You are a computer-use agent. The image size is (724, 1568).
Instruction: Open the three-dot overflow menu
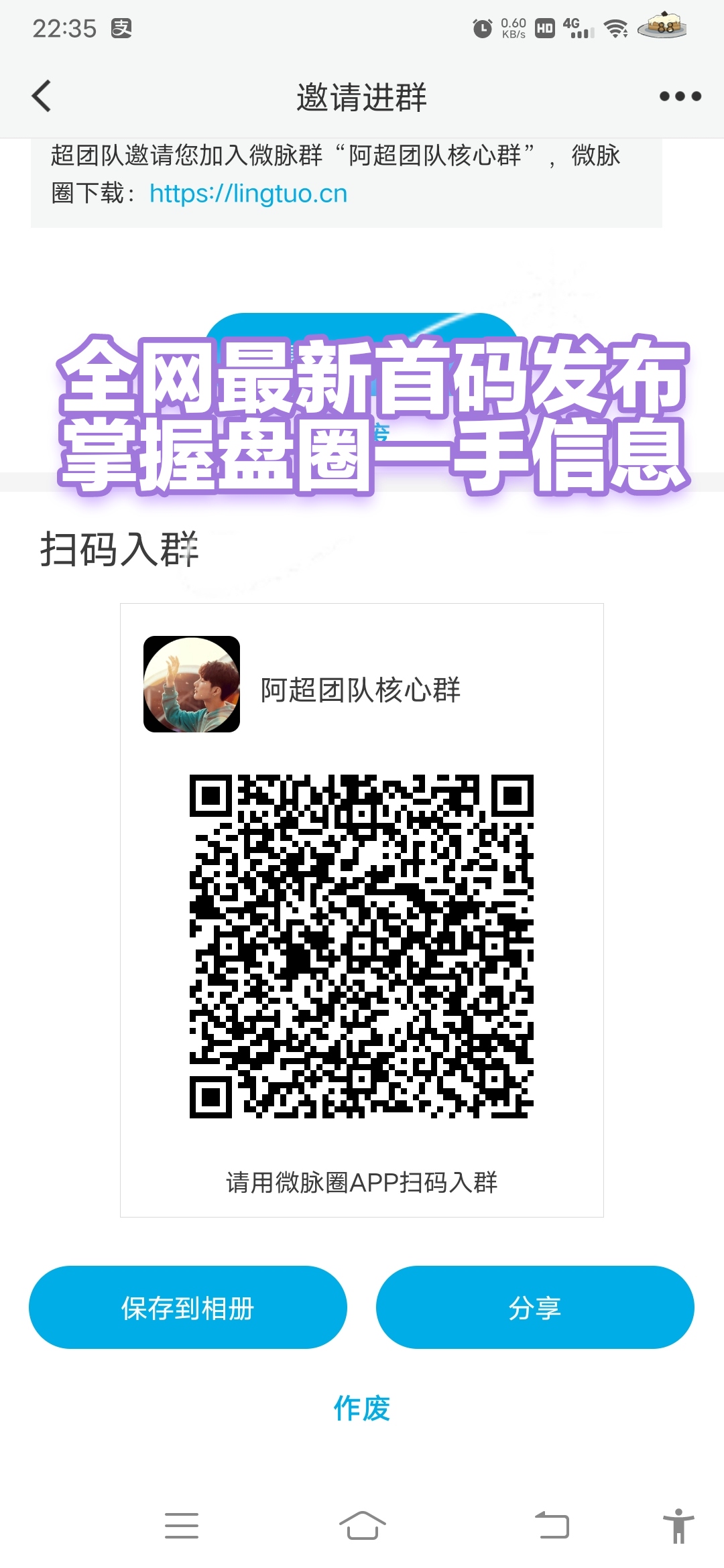coord(680,96)
